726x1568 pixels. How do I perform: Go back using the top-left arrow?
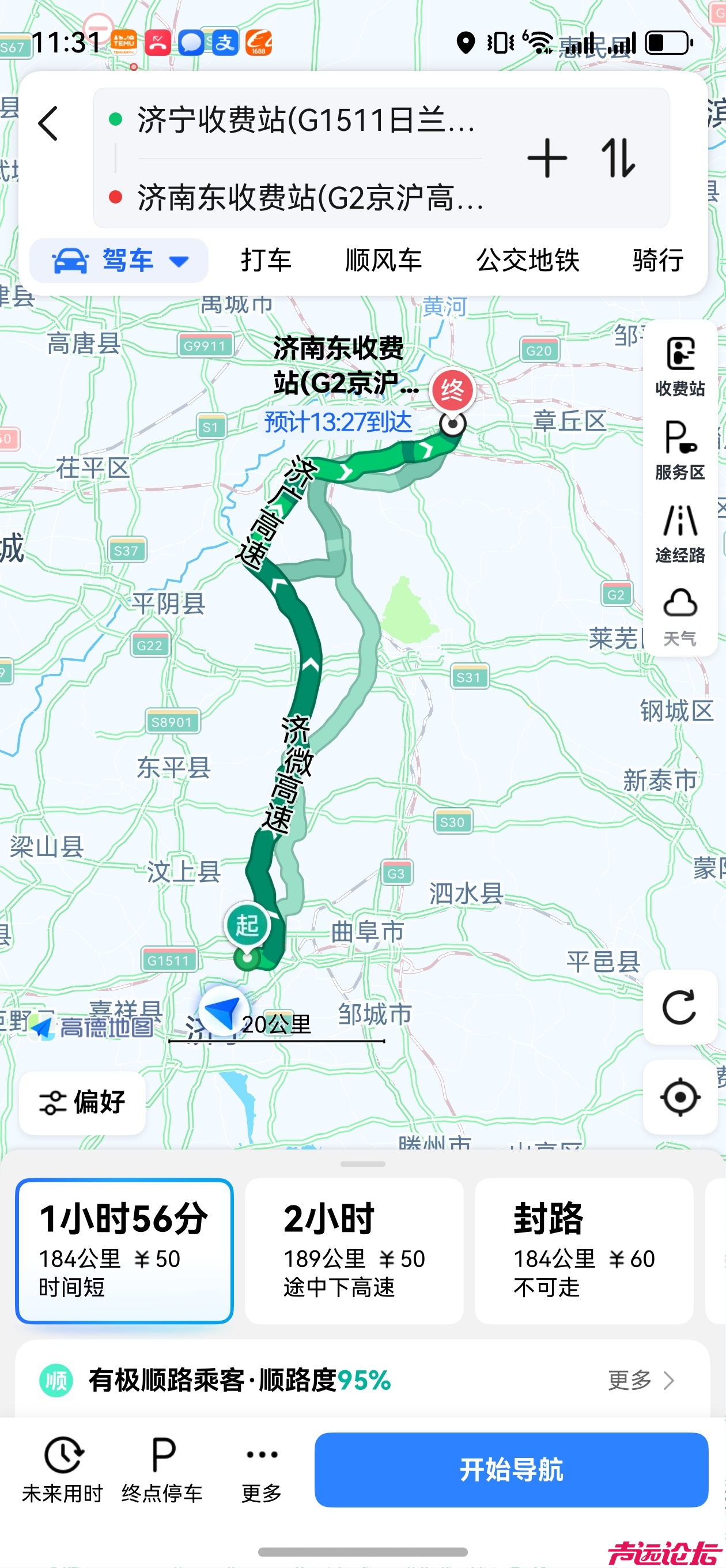[x=48, y=123]
